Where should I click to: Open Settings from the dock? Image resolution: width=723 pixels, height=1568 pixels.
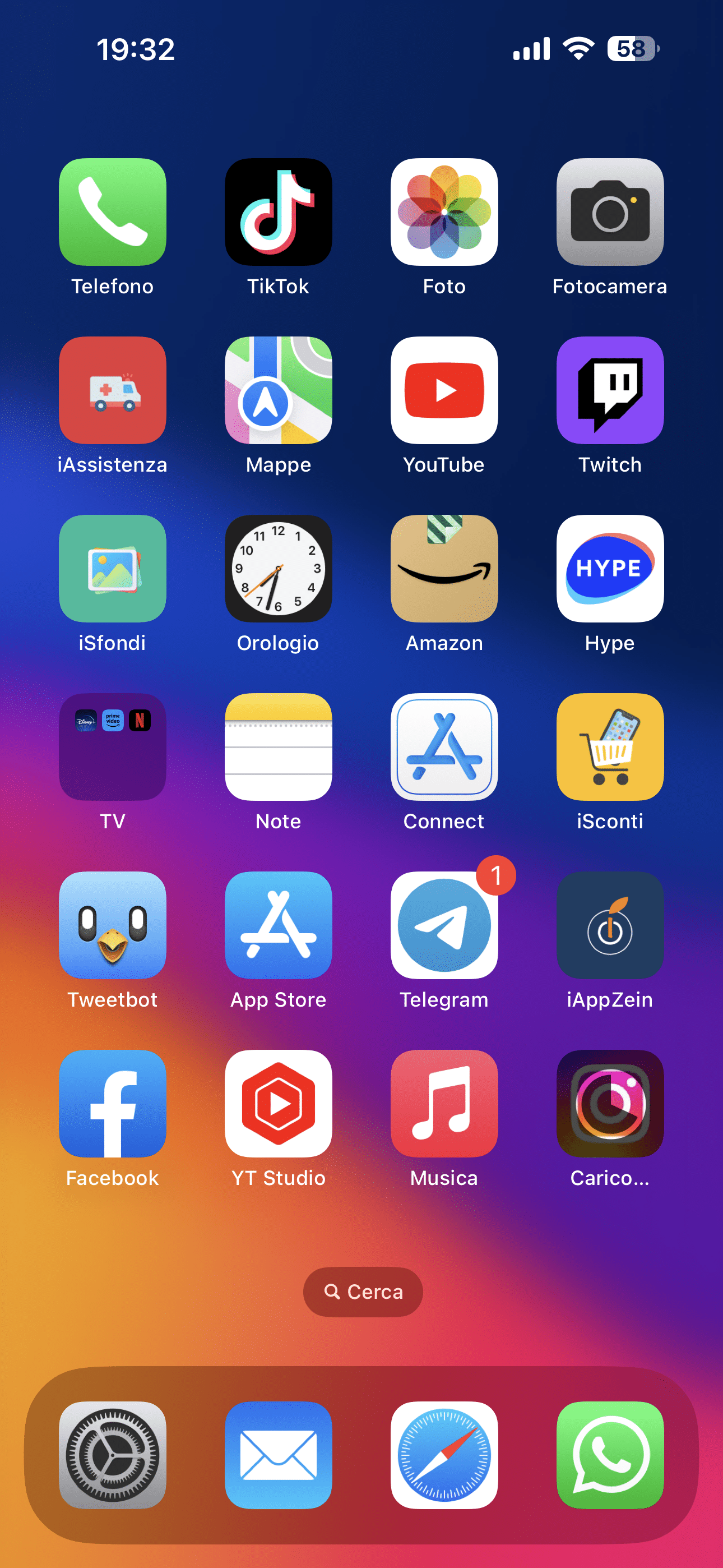point(113,1455)
